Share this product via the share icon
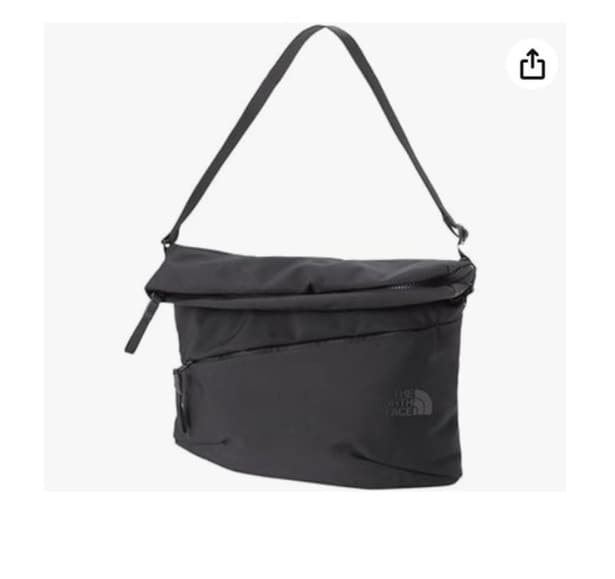 [532, 64]
